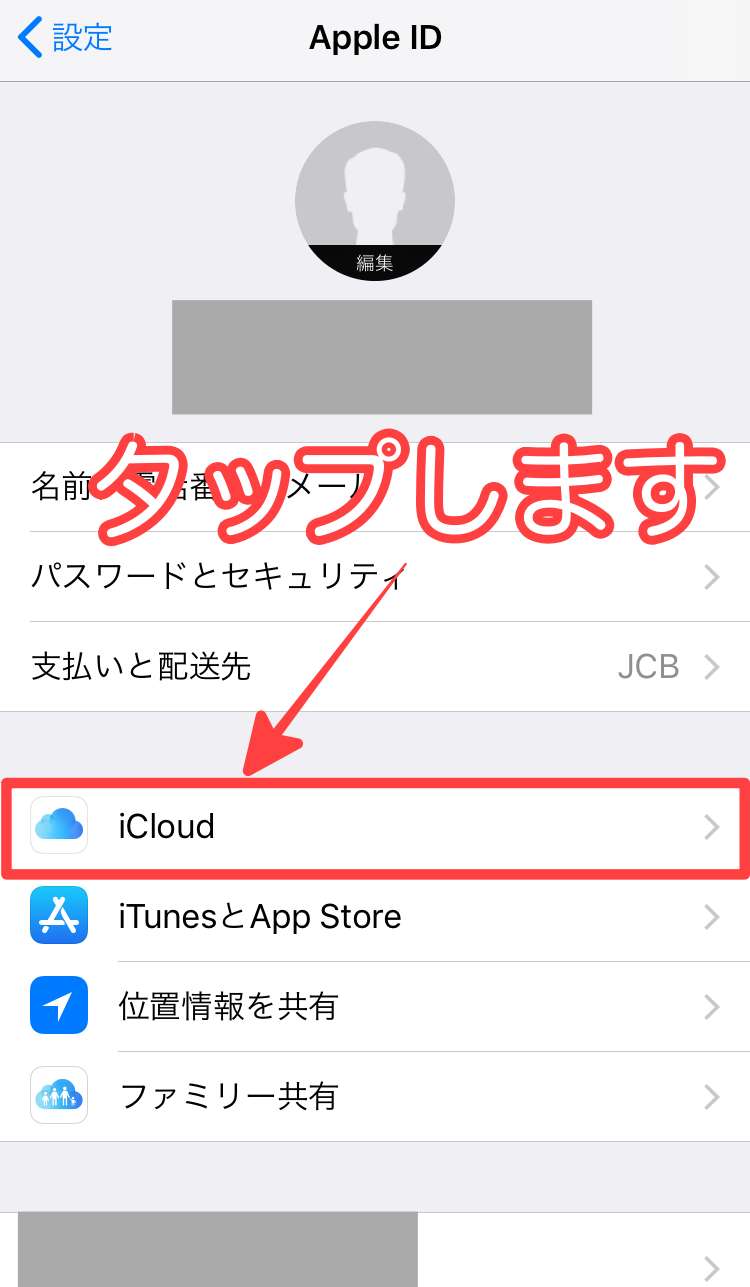Open iTunesとApp Store settings
This screenshot has height=1287, width=750.
pos(375,917)
